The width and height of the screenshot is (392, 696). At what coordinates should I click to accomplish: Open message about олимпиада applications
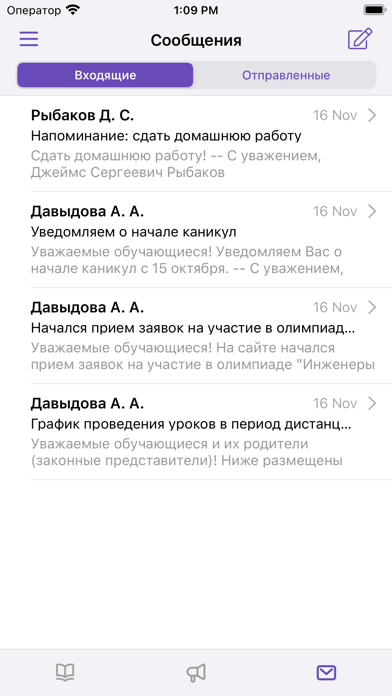[196, 336]
